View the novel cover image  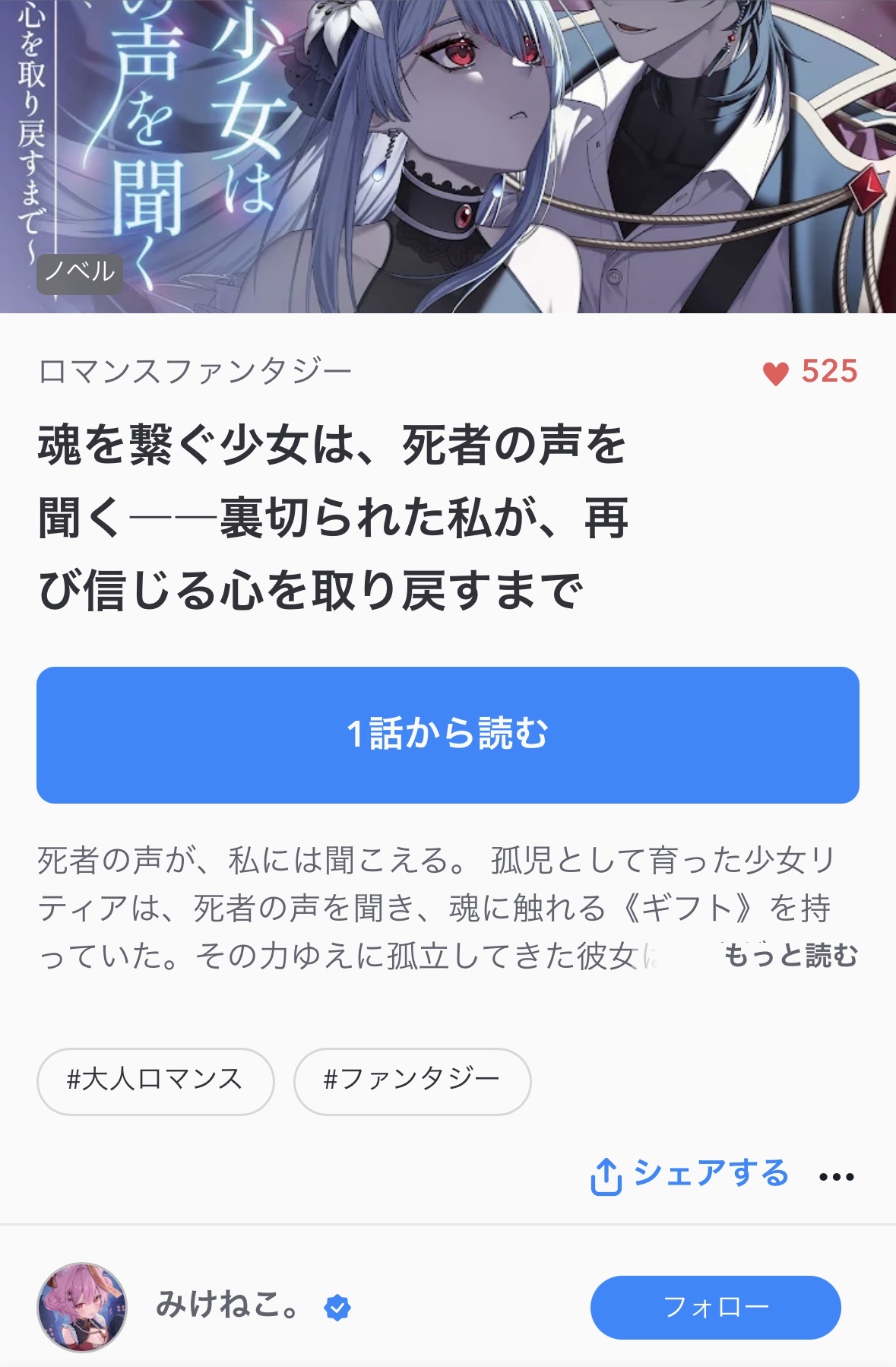tap(448, 156)
